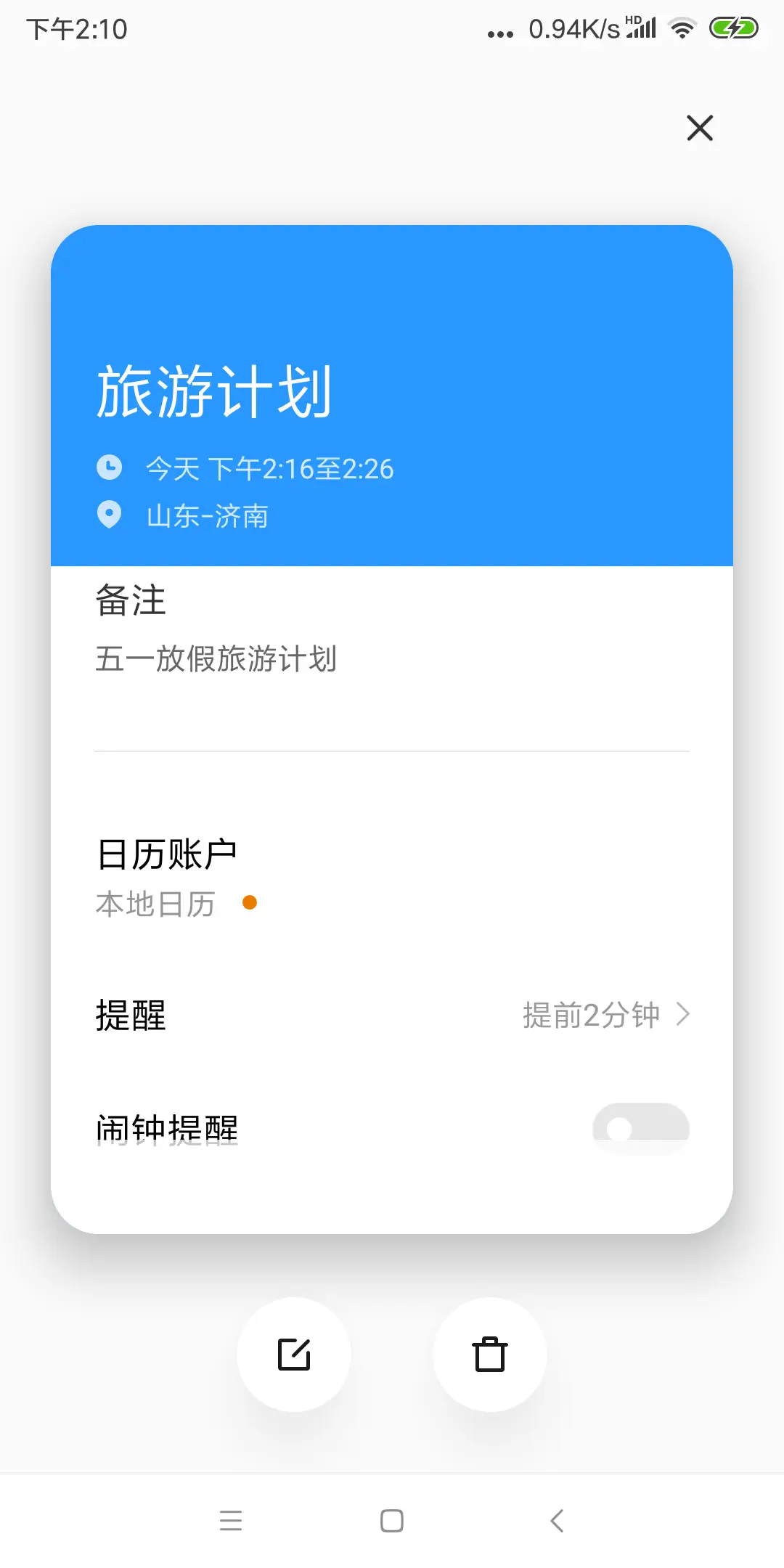Open the recent apps menu
This screenshot has width=784, height=1568.
coord(231,1520)
